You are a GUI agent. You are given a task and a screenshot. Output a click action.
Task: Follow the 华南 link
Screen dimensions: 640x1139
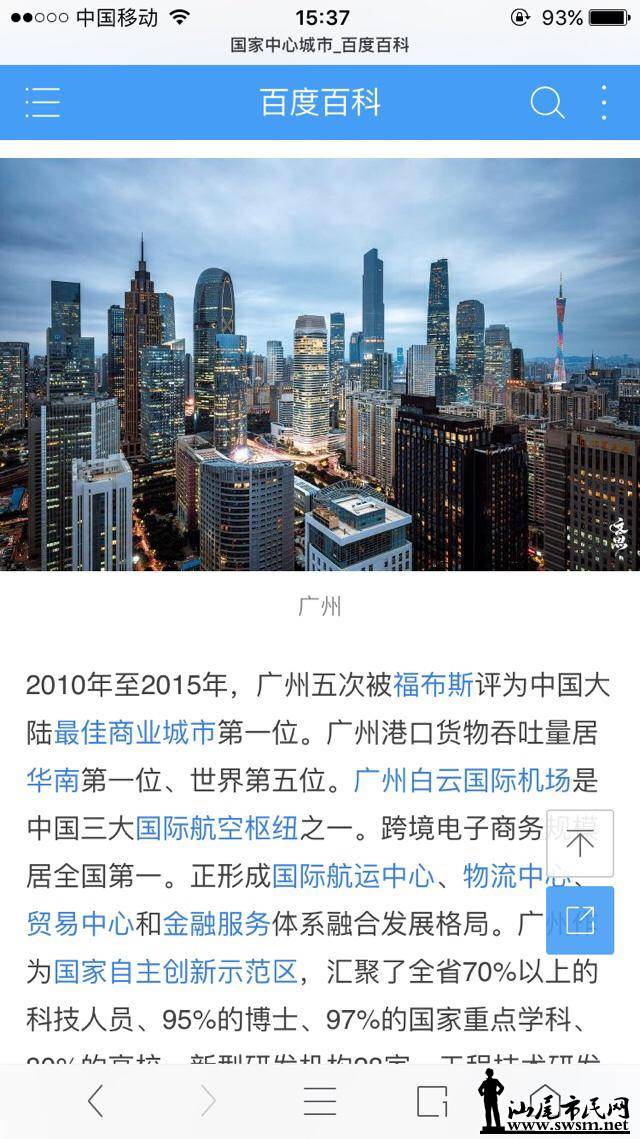(52, 780)
